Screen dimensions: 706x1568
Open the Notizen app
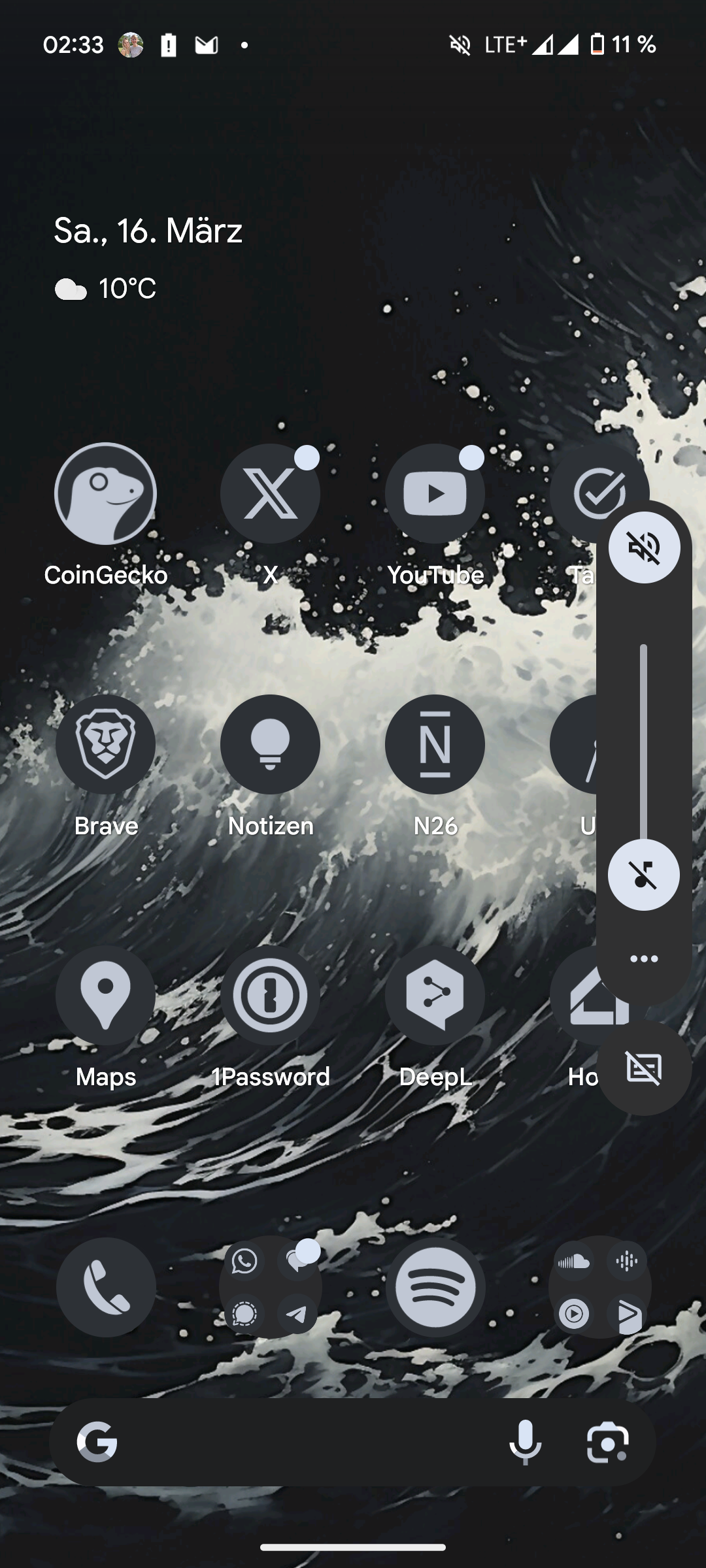(270, 745)
